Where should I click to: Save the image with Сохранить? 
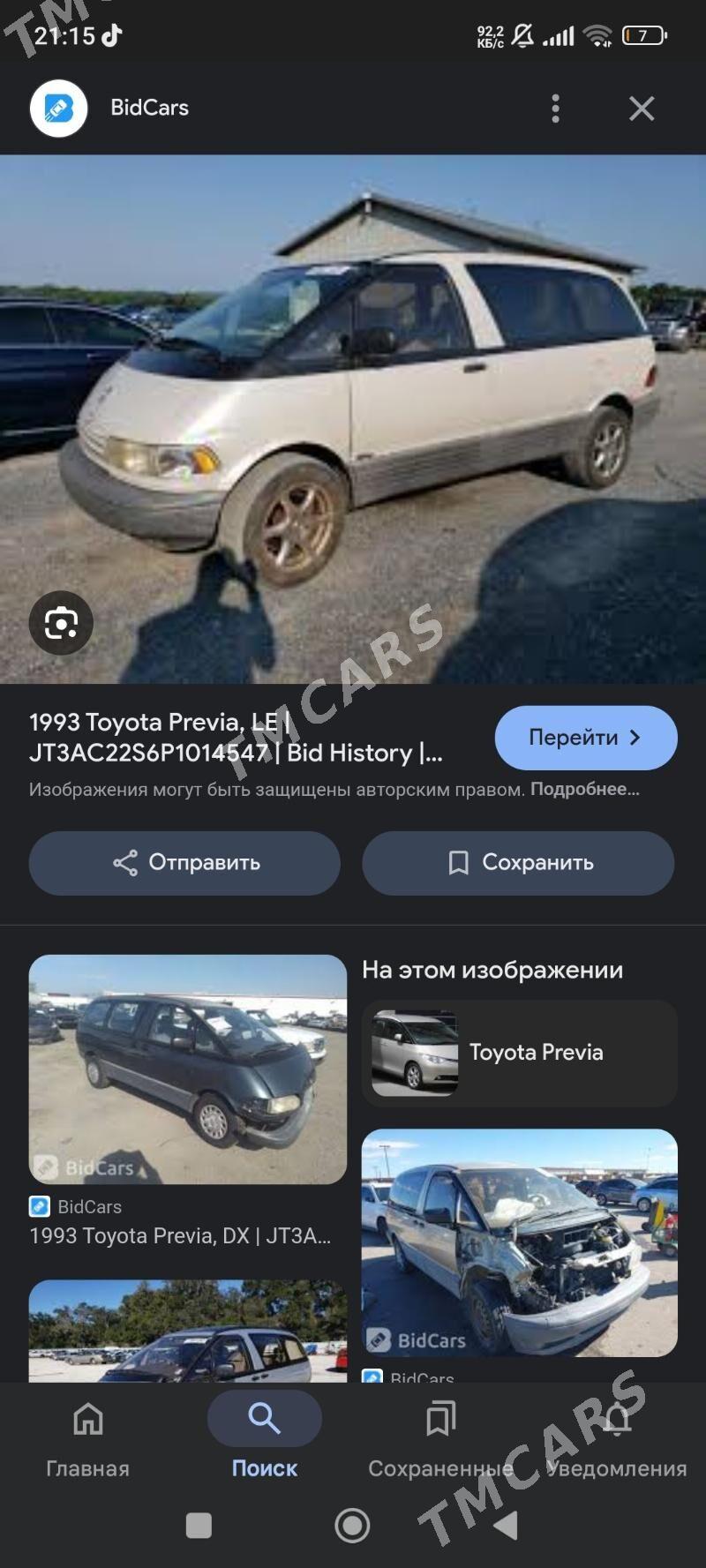tap(518, 863)
